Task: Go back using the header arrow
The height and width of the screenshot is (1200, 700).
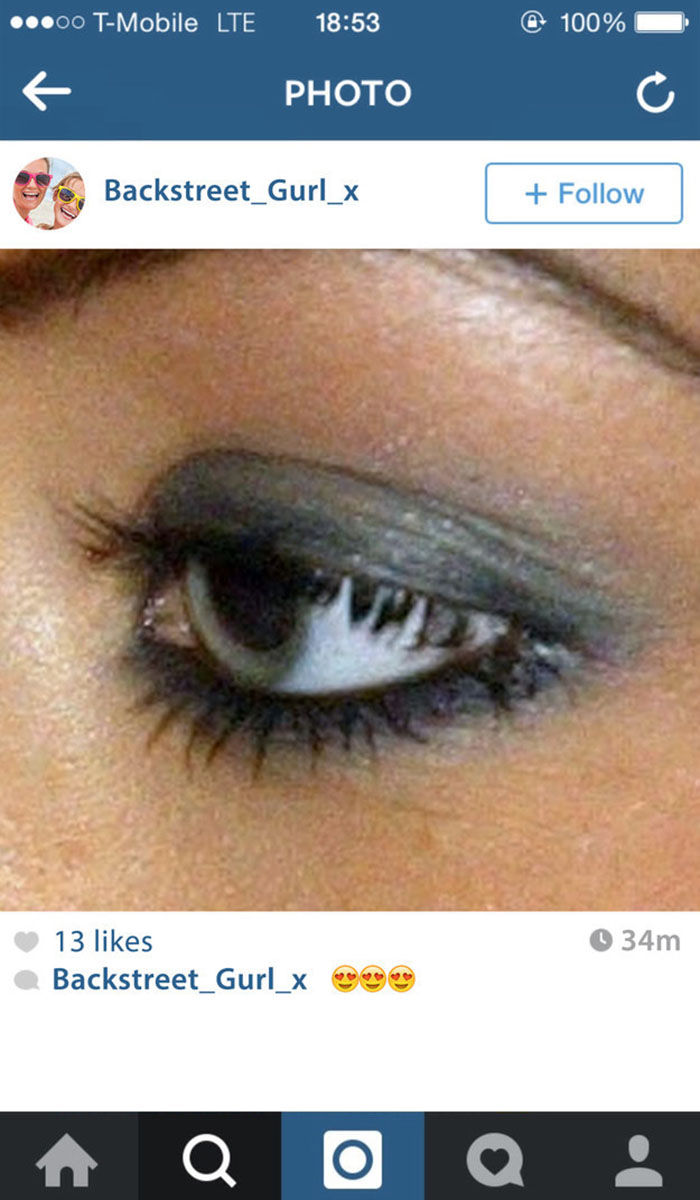Action: pyautogui.click(x=46, y=93)
